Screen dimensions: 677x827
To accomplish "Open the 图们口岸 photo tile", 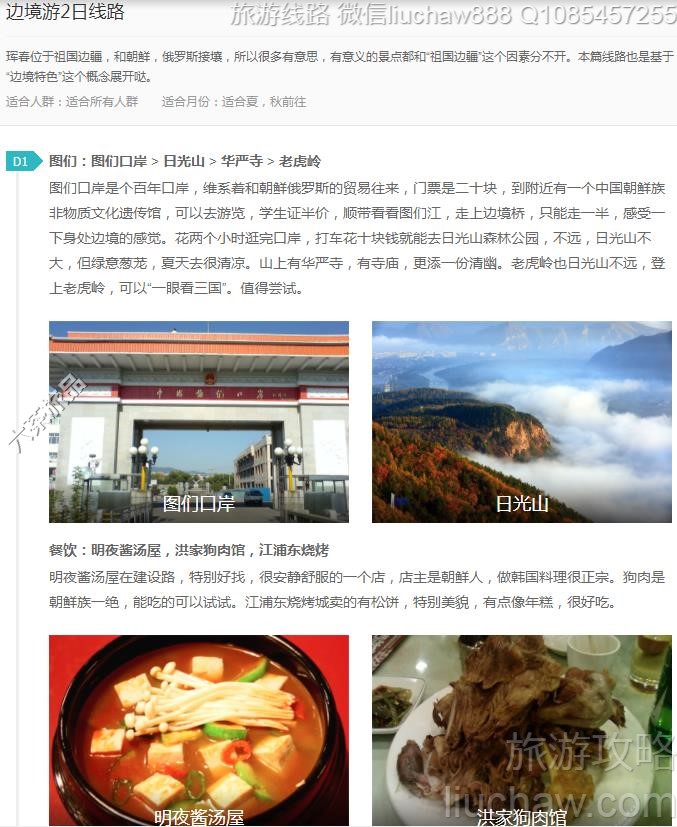I will 199,421.
